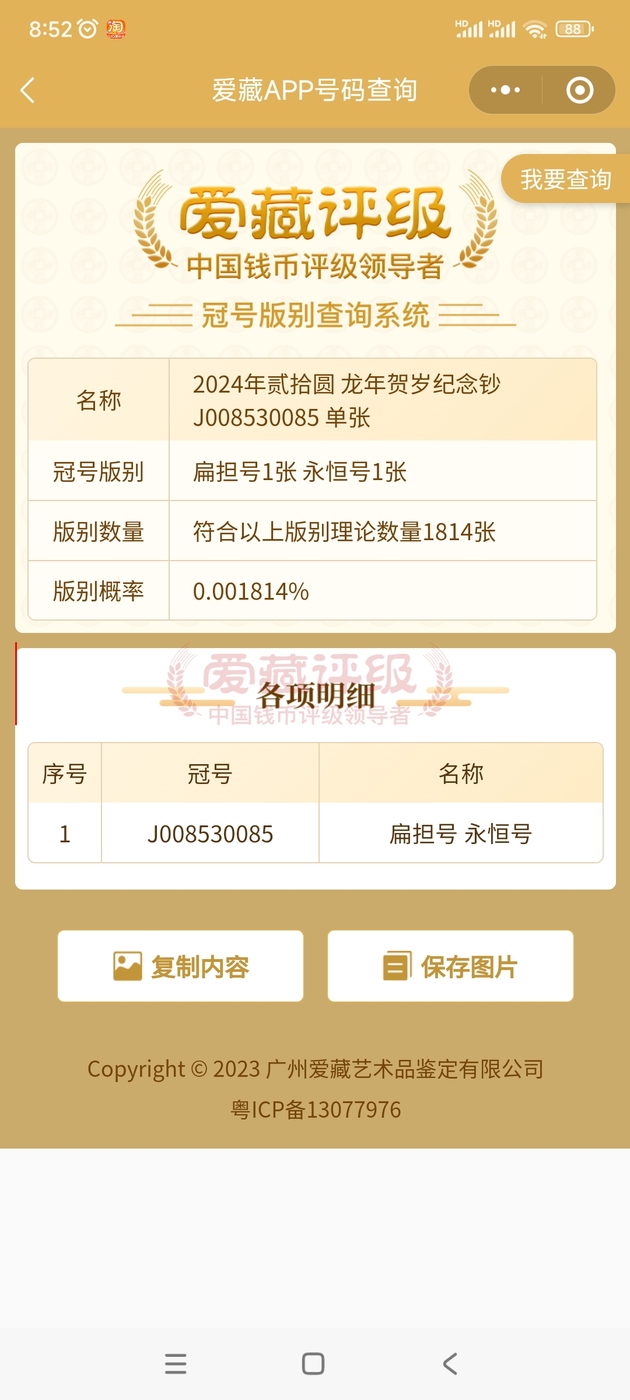Viewport: 630px width, 1400px height.
Task: Copy the result with 复制内容
Action: [x=180, y=966]
